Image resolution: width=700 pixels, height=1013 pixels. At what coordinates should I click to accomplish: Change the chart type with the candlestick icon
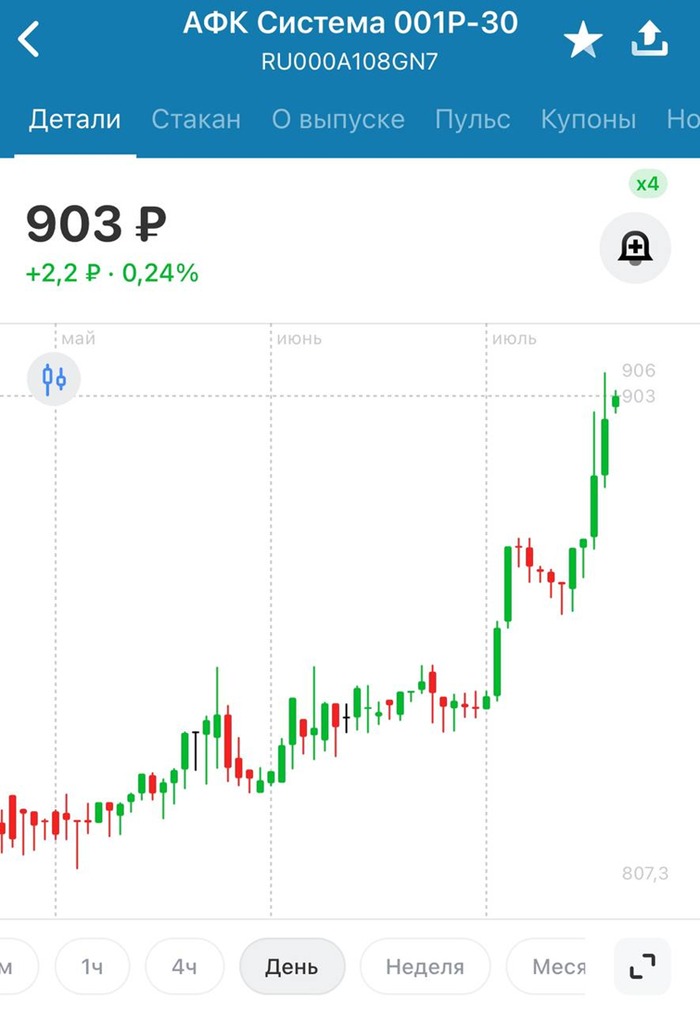(x=54, y=379)
